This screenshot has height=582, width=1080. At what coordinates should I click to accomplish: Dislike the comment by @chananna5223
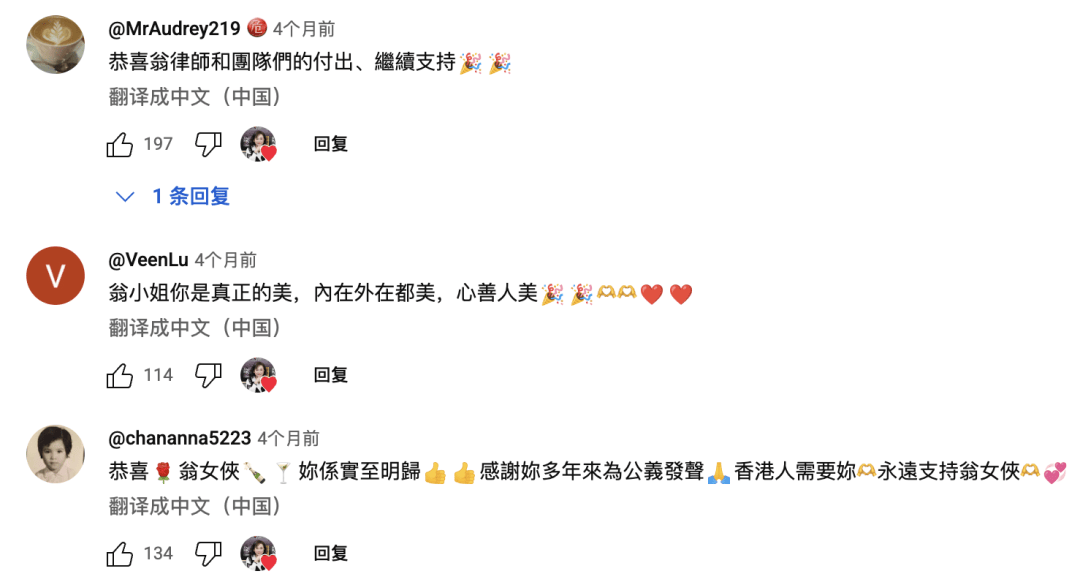click(208, 553)
